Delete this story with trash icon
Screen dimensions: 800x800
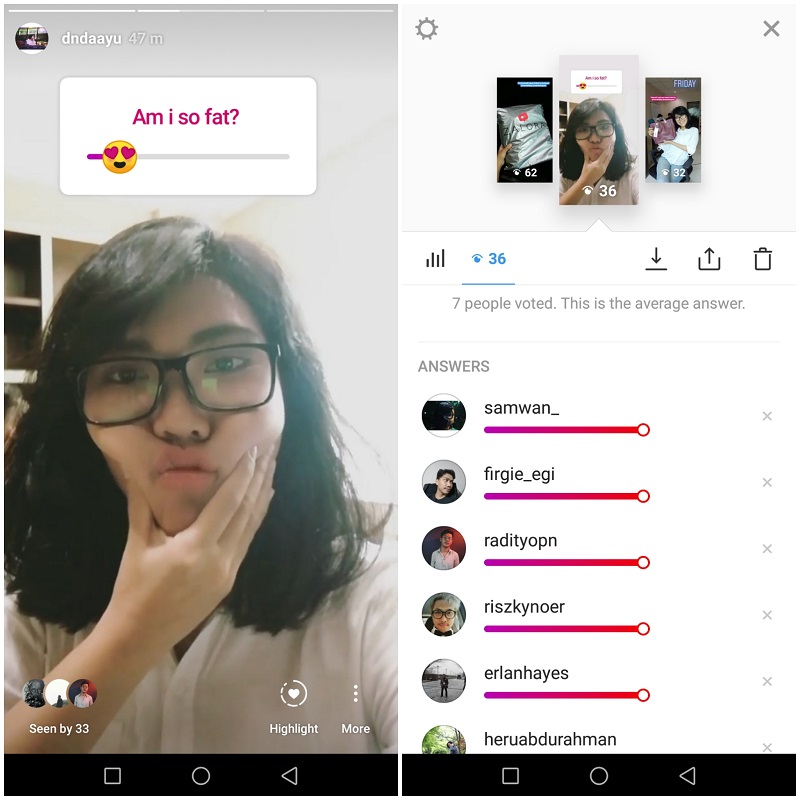[763, 259]
